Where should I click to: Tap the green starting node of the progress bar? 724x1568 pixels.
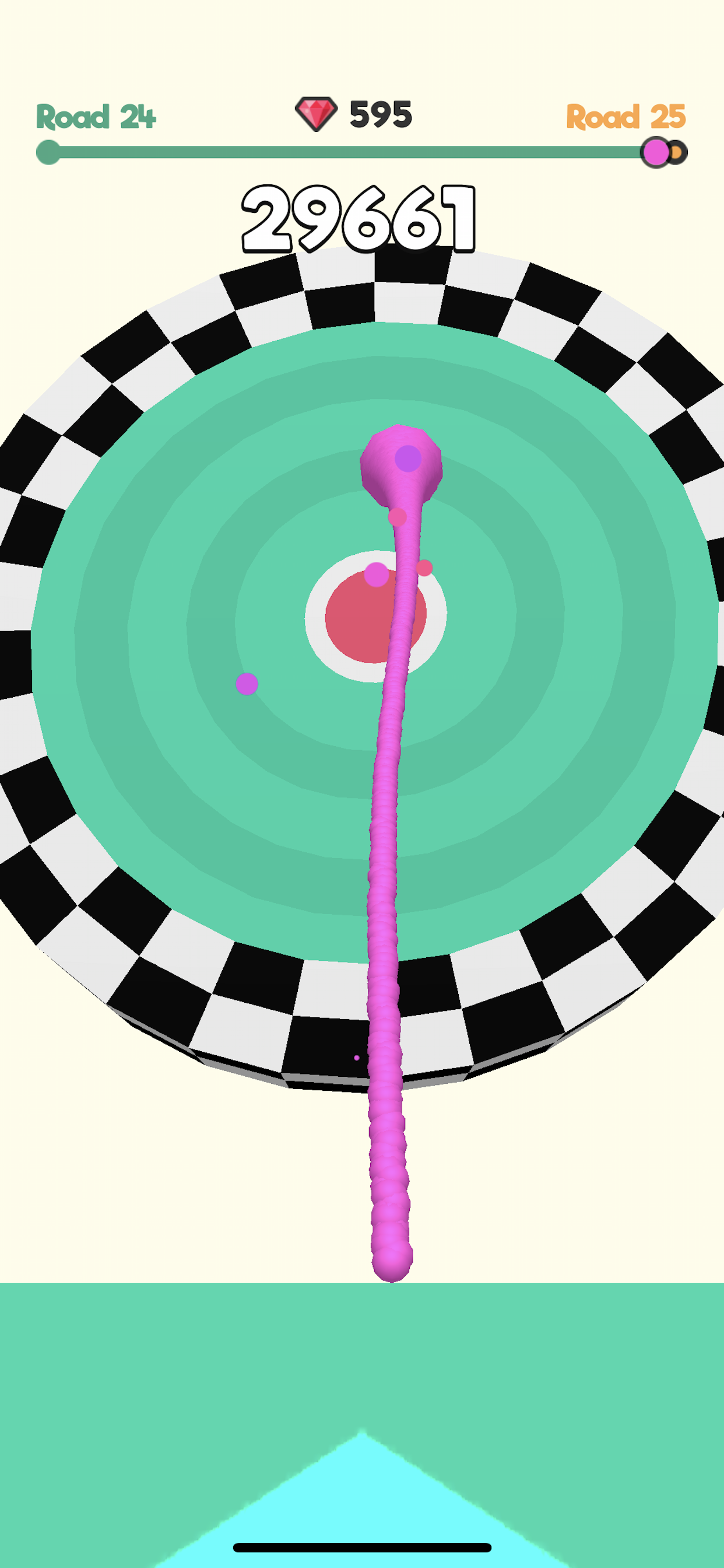coord(48,151)
